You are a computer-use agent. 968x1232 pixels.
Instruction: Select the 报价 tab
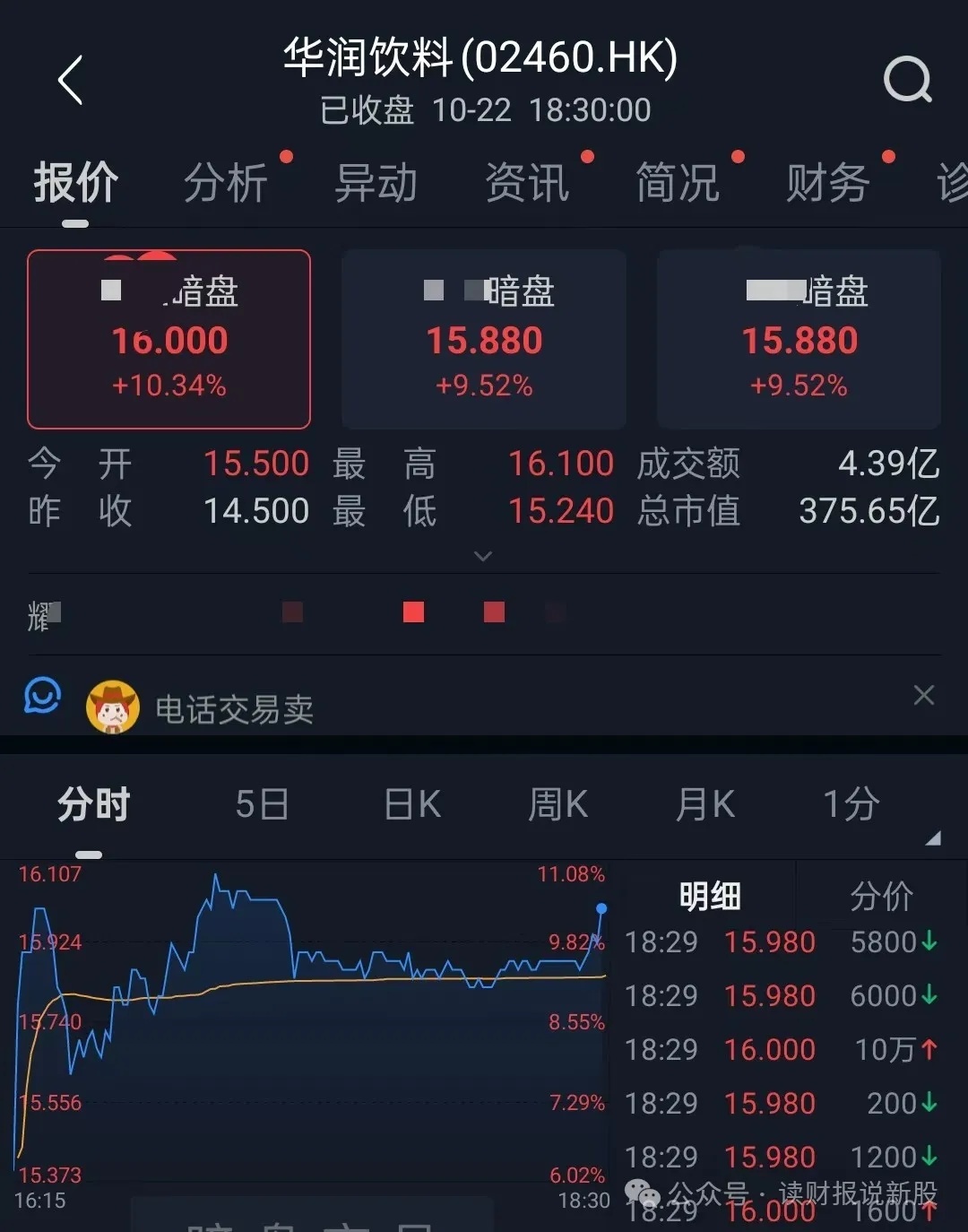pyautogui.click(x=75, y=183)
